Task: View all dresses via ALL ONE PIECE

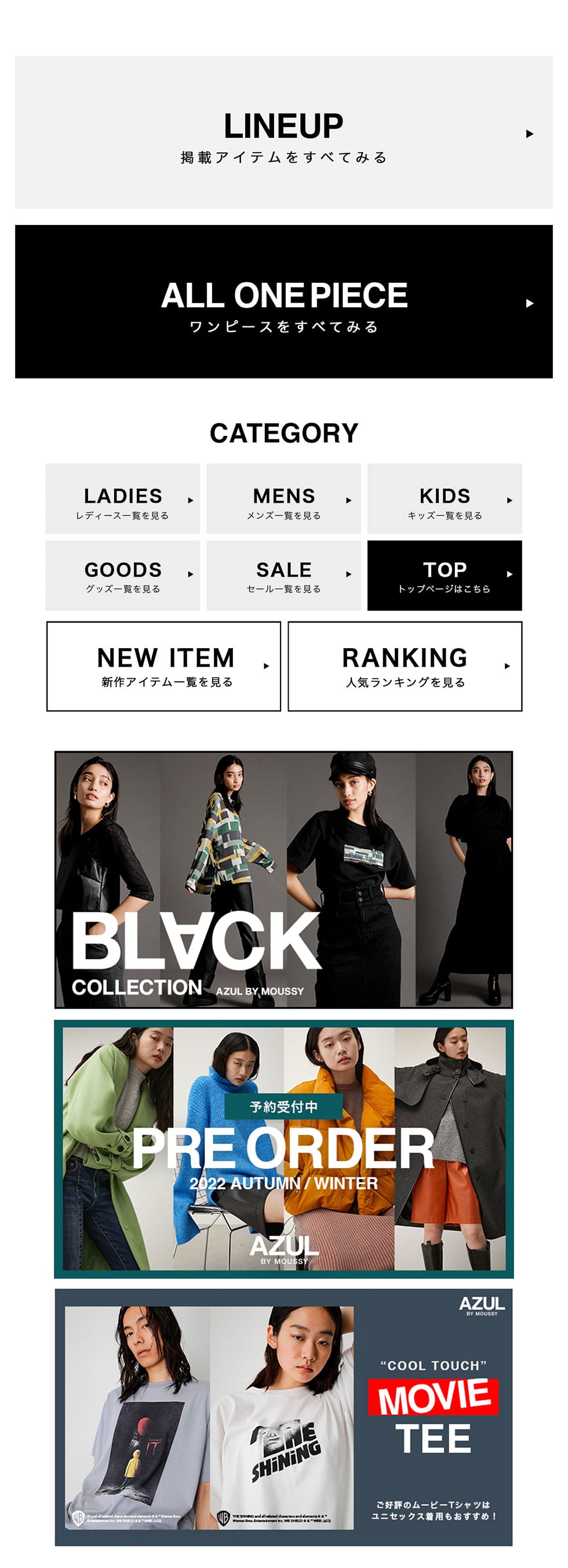Action: tap(283, 302)
